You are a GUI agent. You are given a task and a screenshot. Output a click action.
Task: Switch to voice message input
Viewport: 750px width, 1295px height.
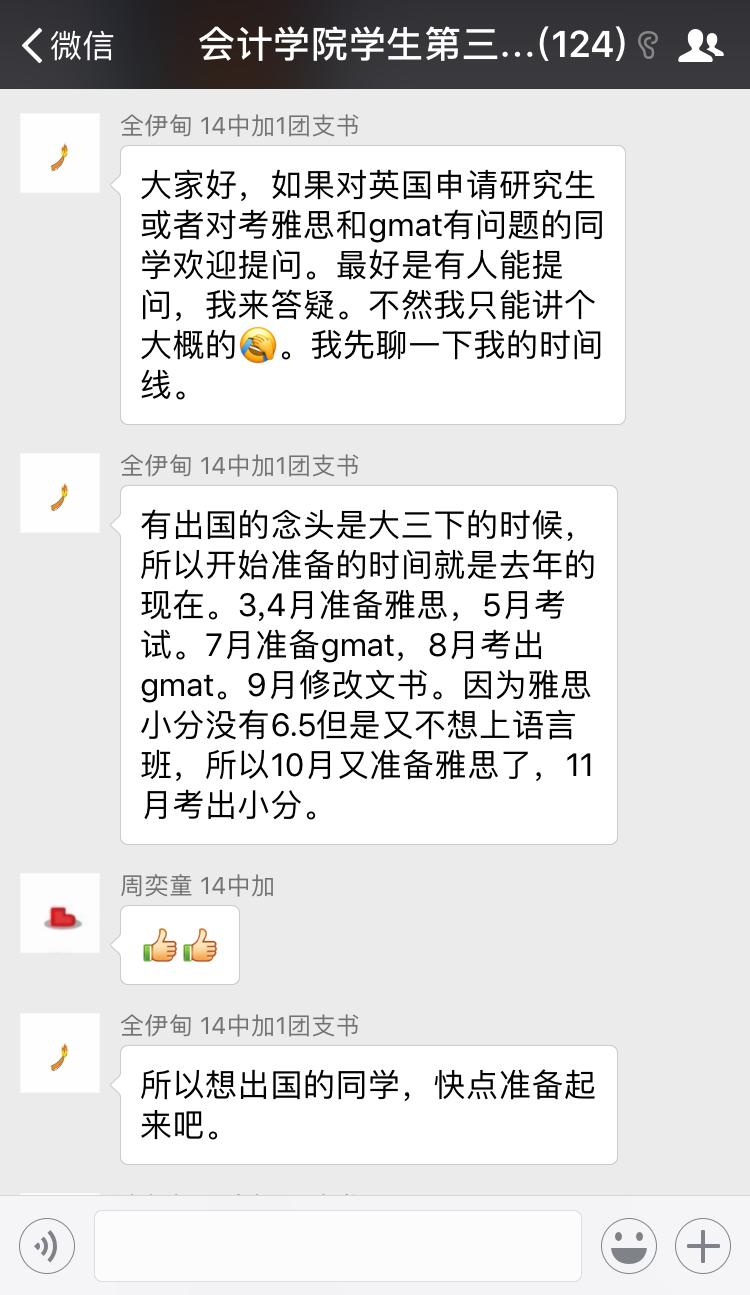point(47,1246)
